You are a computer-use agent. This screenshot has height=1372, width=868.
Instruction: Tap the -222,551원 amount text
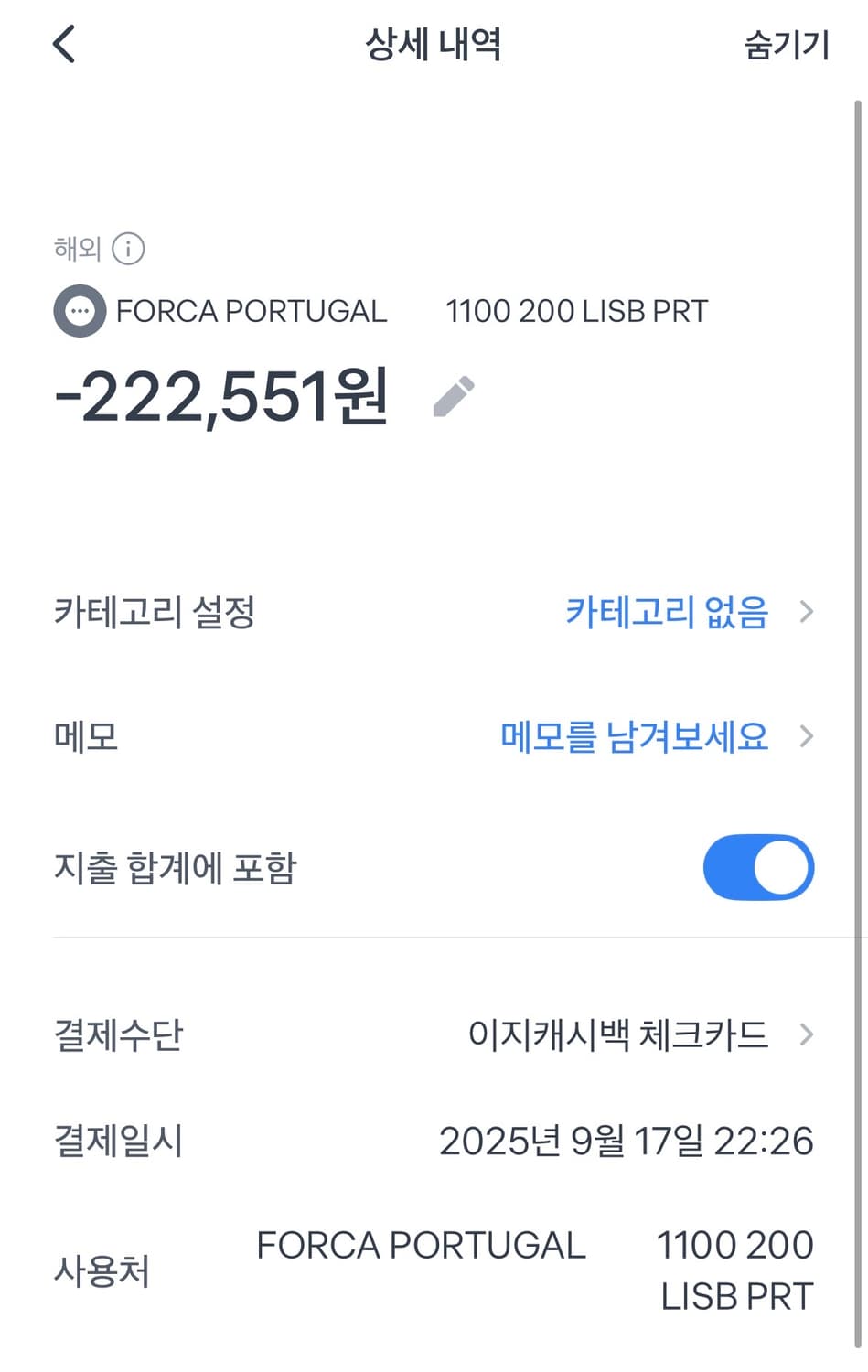220,397
